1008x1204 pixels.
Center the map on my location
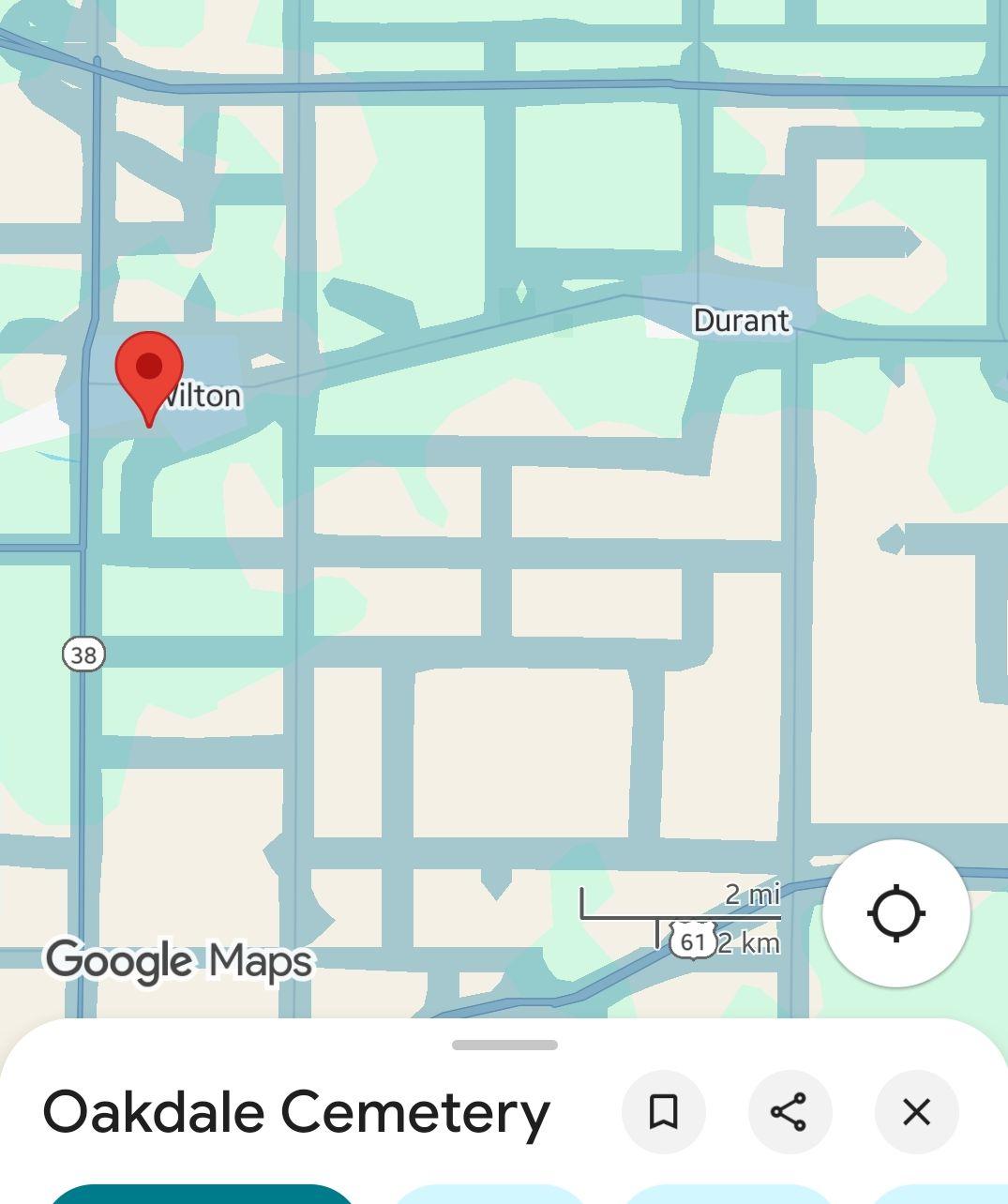pyautogui.click(x=895, y=912)
